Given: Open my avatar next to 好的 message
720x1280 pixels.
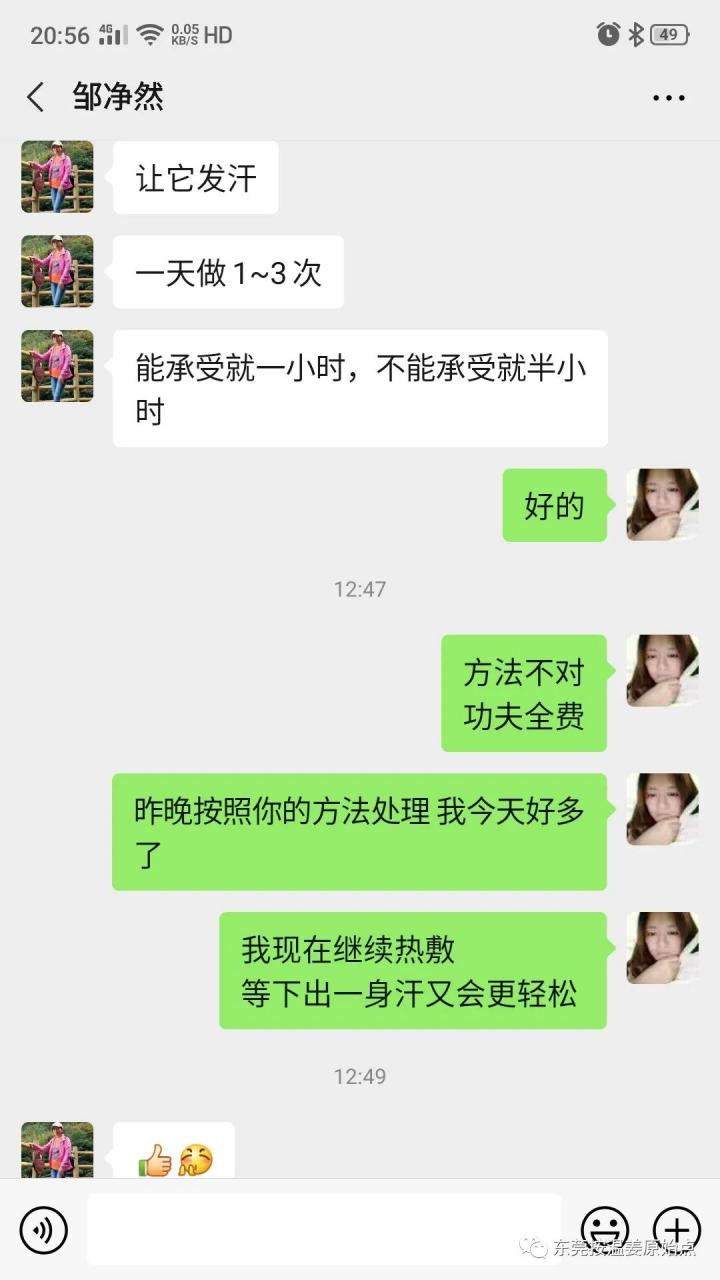Looking at the screenshot, I should (662, 505).
